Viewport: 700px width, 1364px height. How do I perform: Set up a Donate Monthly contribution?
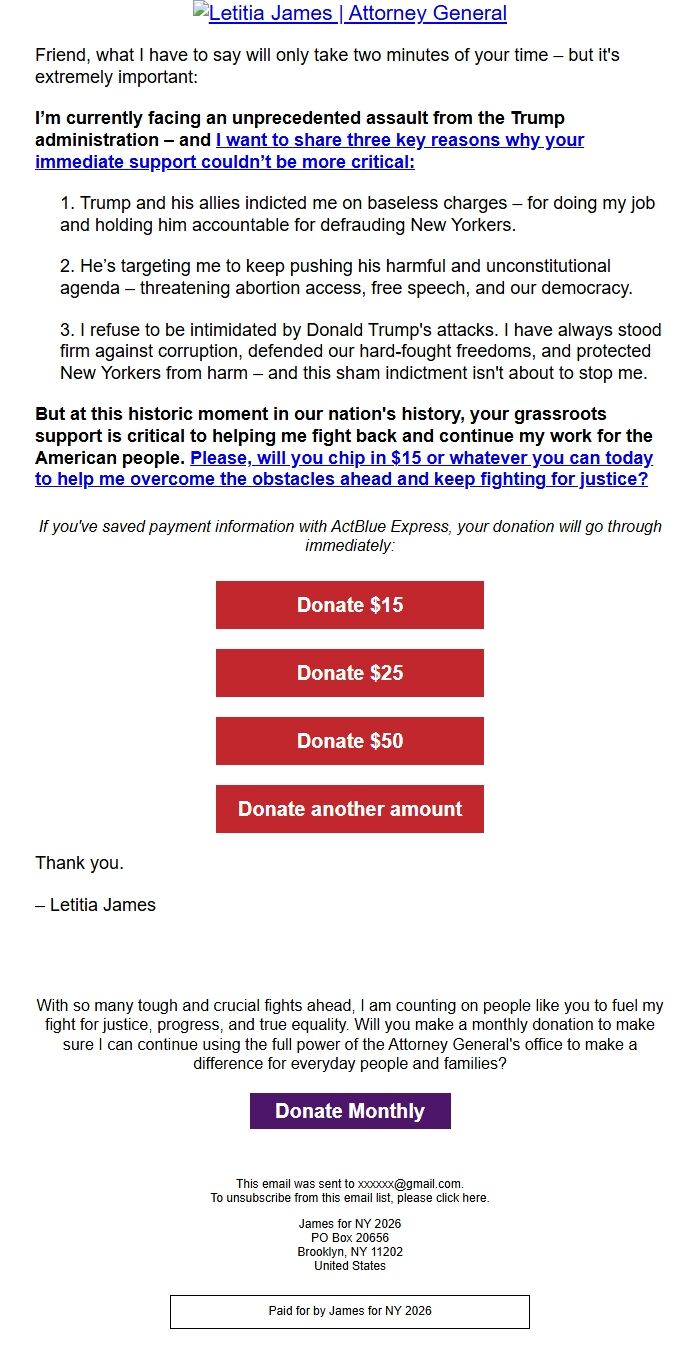click(350, 1111)
